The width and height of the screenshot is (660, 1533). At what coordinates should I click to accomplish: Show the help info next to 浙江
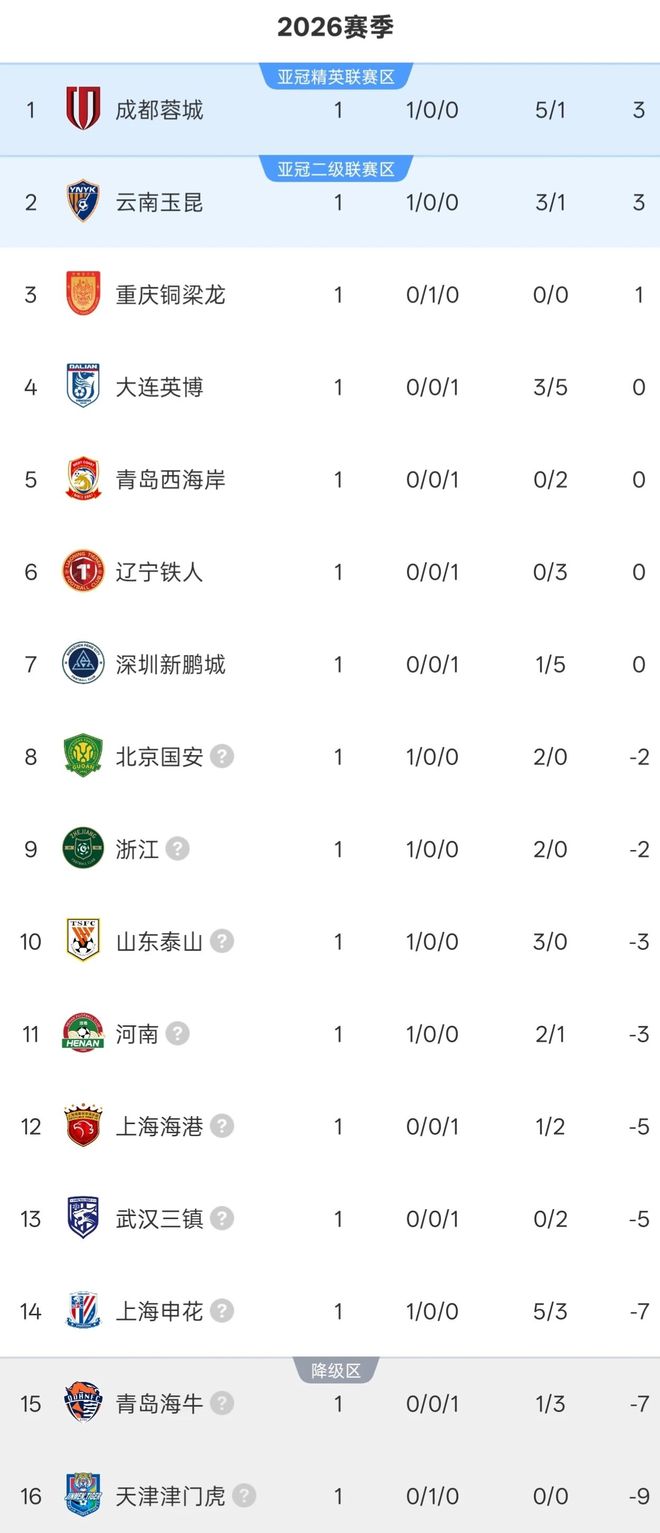click(178, 849)
